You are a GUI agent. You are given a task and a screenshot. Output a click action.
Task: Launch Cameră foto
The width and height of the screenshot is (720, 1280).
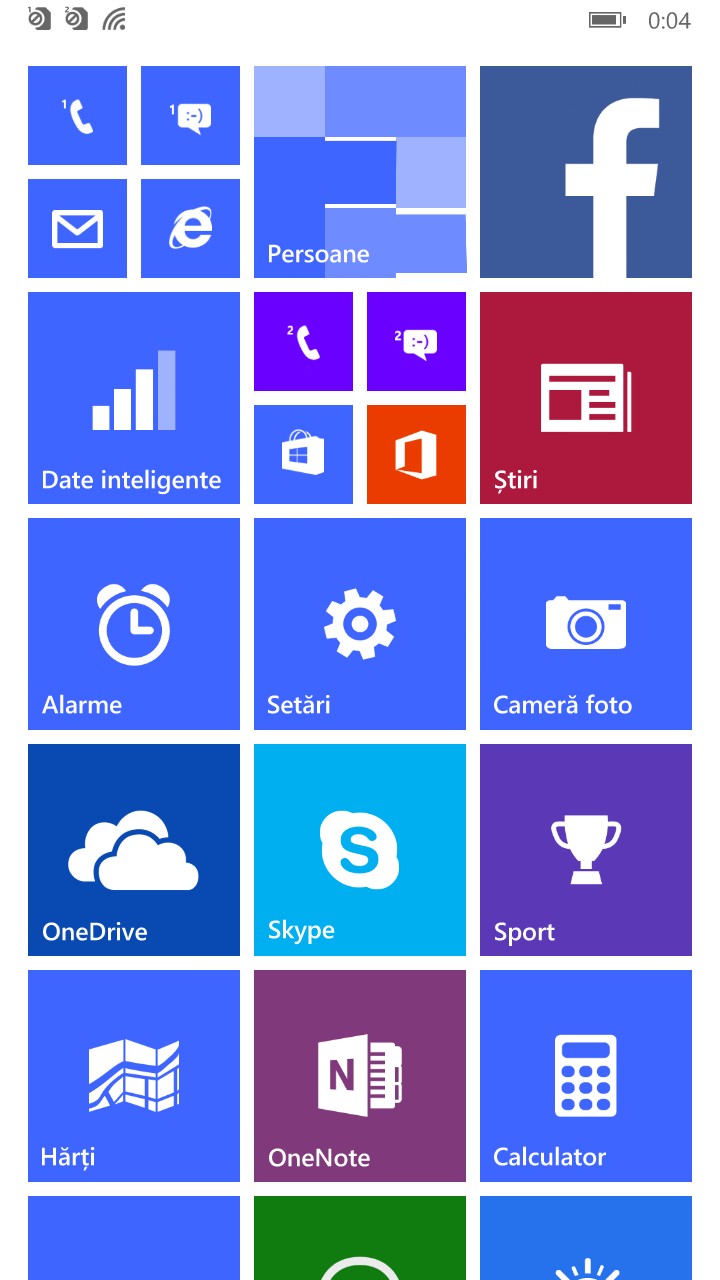click(x=586, y=623)
